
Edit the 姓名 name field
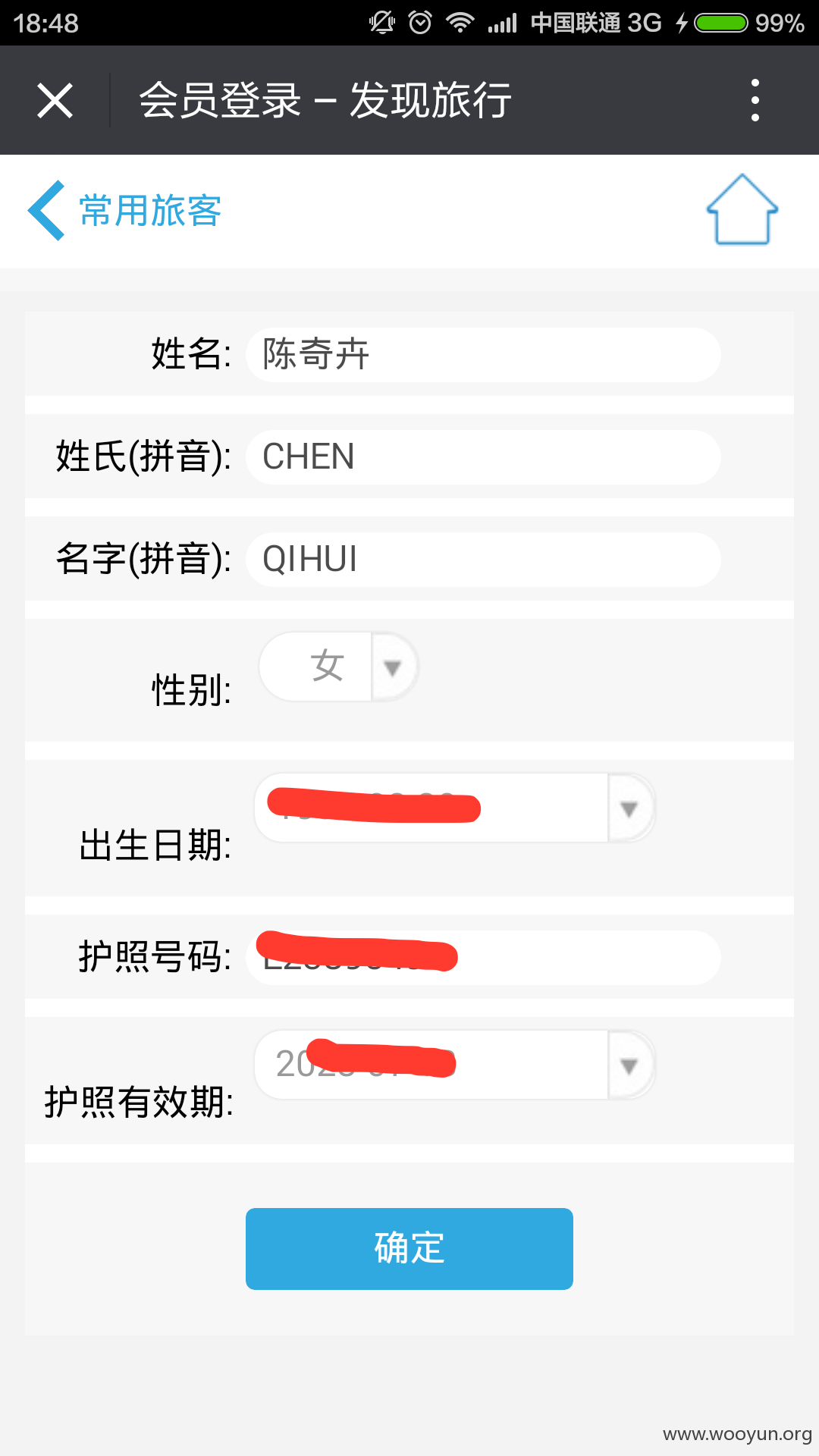point(483,355)
